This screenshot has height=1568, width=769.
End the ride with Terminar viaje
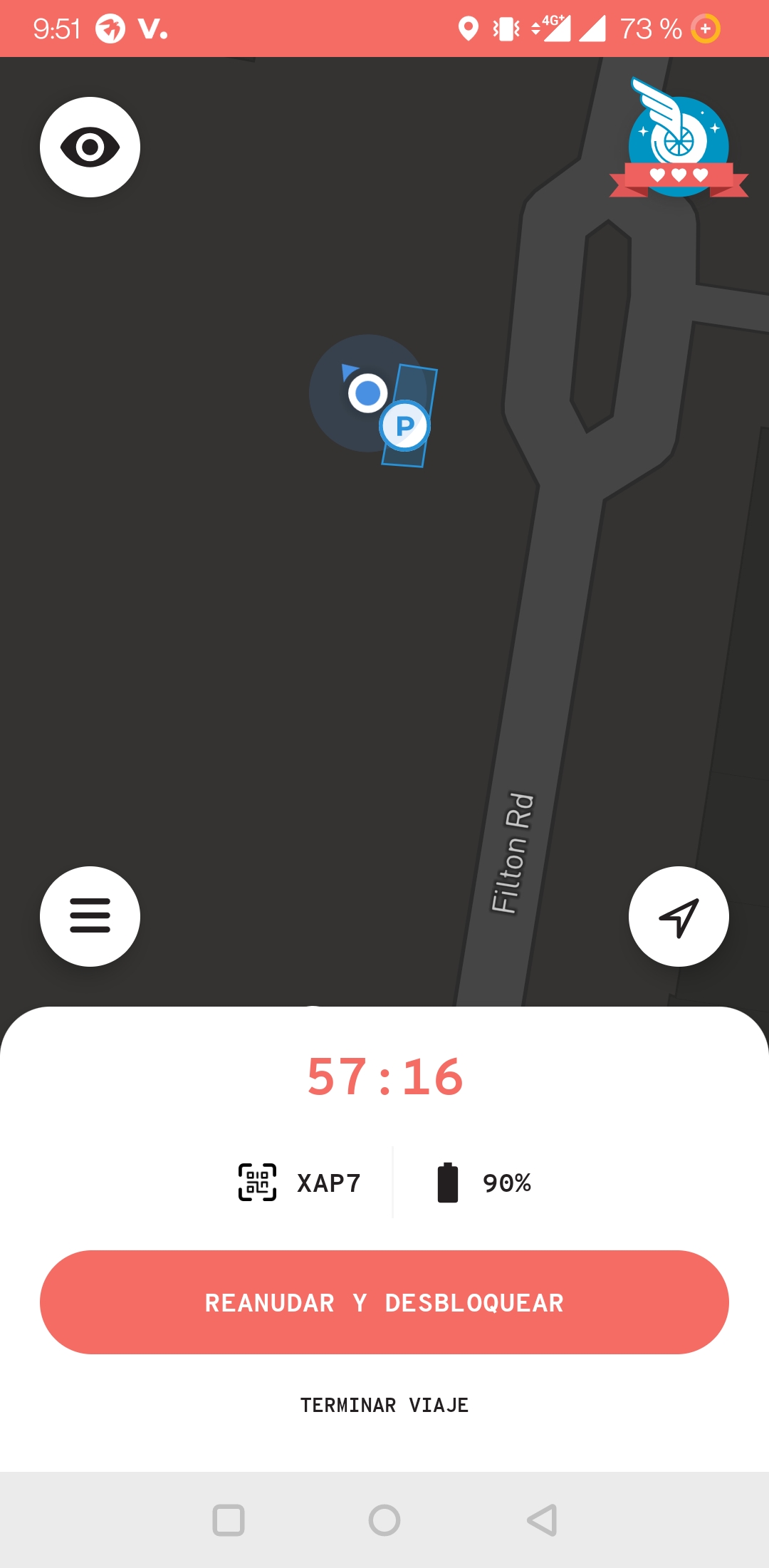(384, 1405)
